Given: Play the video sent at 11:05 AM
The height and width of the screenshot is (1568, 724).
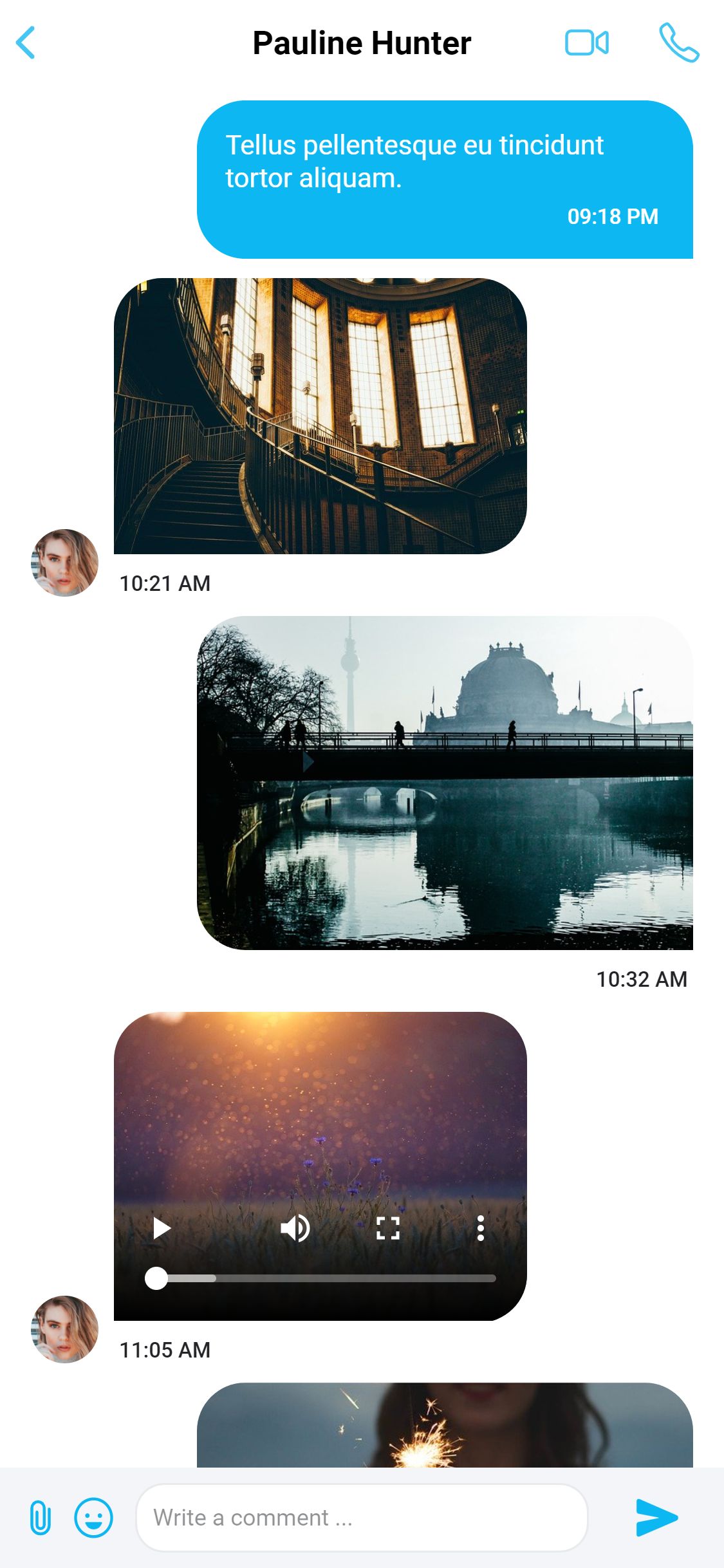Looking at the screenshot, I should (x=162, y=1229).
